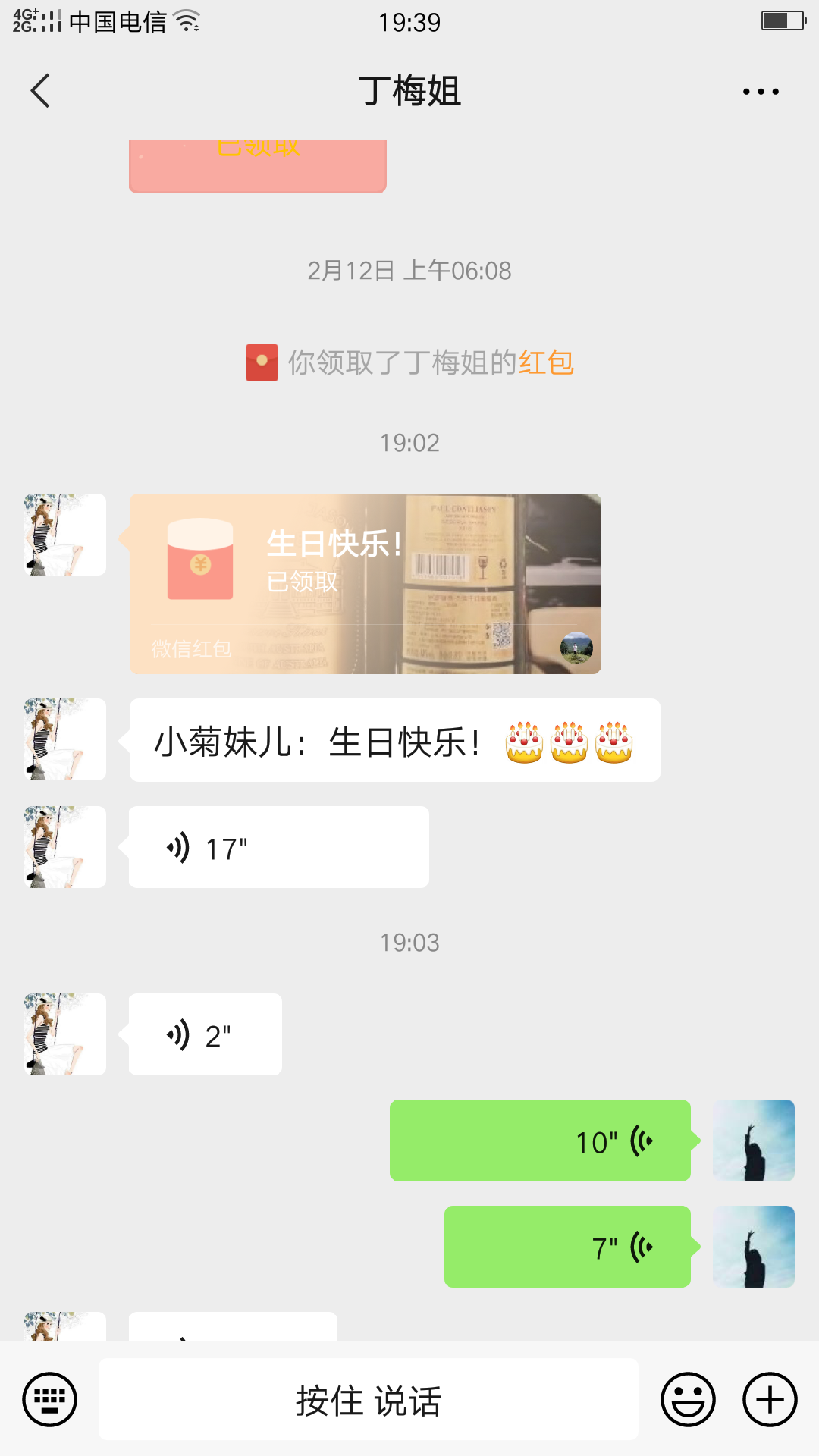This screenshot has height=1456, width=819.
Task: Tap the battery indicator in status bar
Action: point(783,21)
